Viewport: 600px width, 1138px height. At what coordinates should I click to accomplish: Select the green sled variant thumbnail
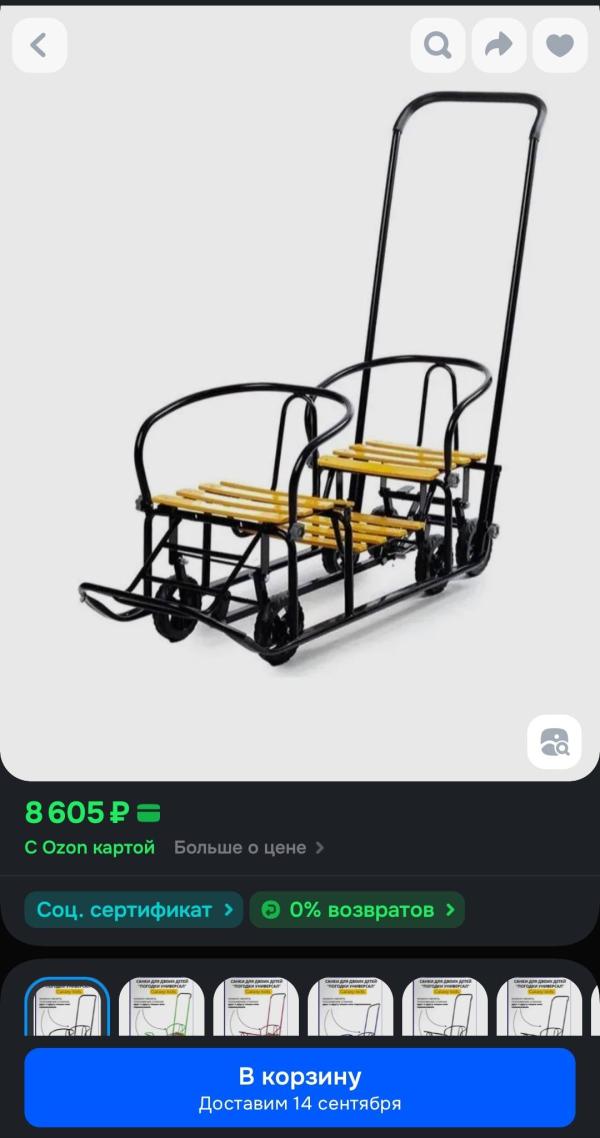tap(161, 1010)
